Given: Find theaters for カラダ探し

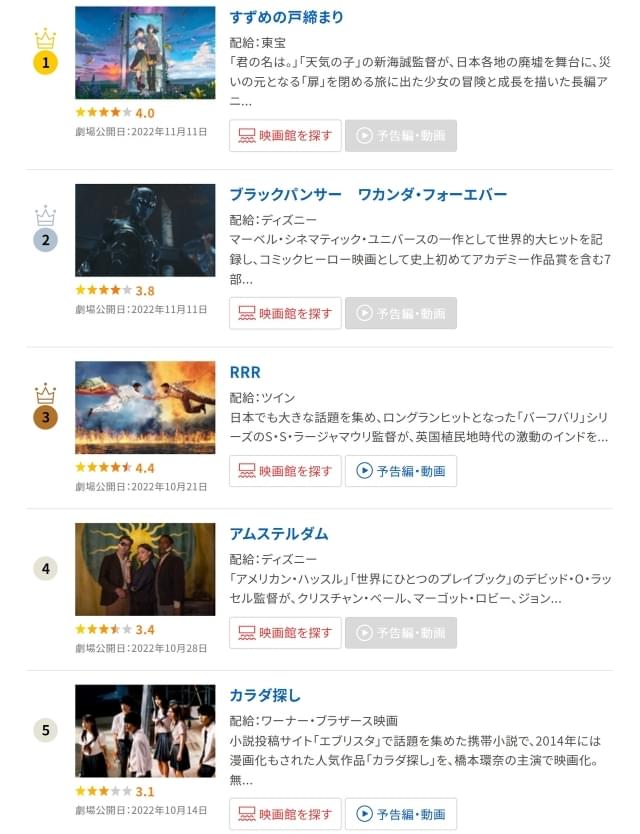Looking at the screenshot, I should (285, 814).
